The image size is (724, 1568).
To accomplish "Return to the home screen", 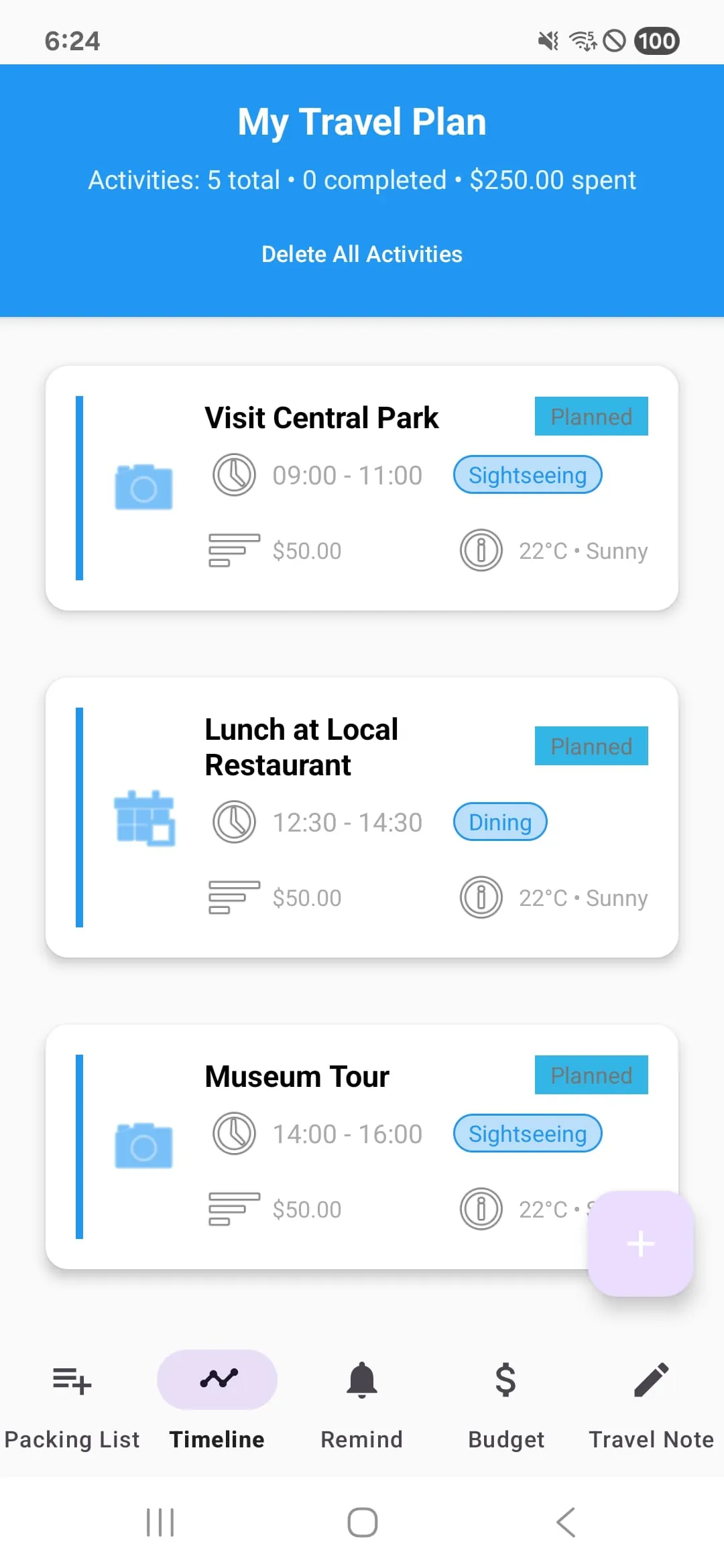I will pos(362,1522).
